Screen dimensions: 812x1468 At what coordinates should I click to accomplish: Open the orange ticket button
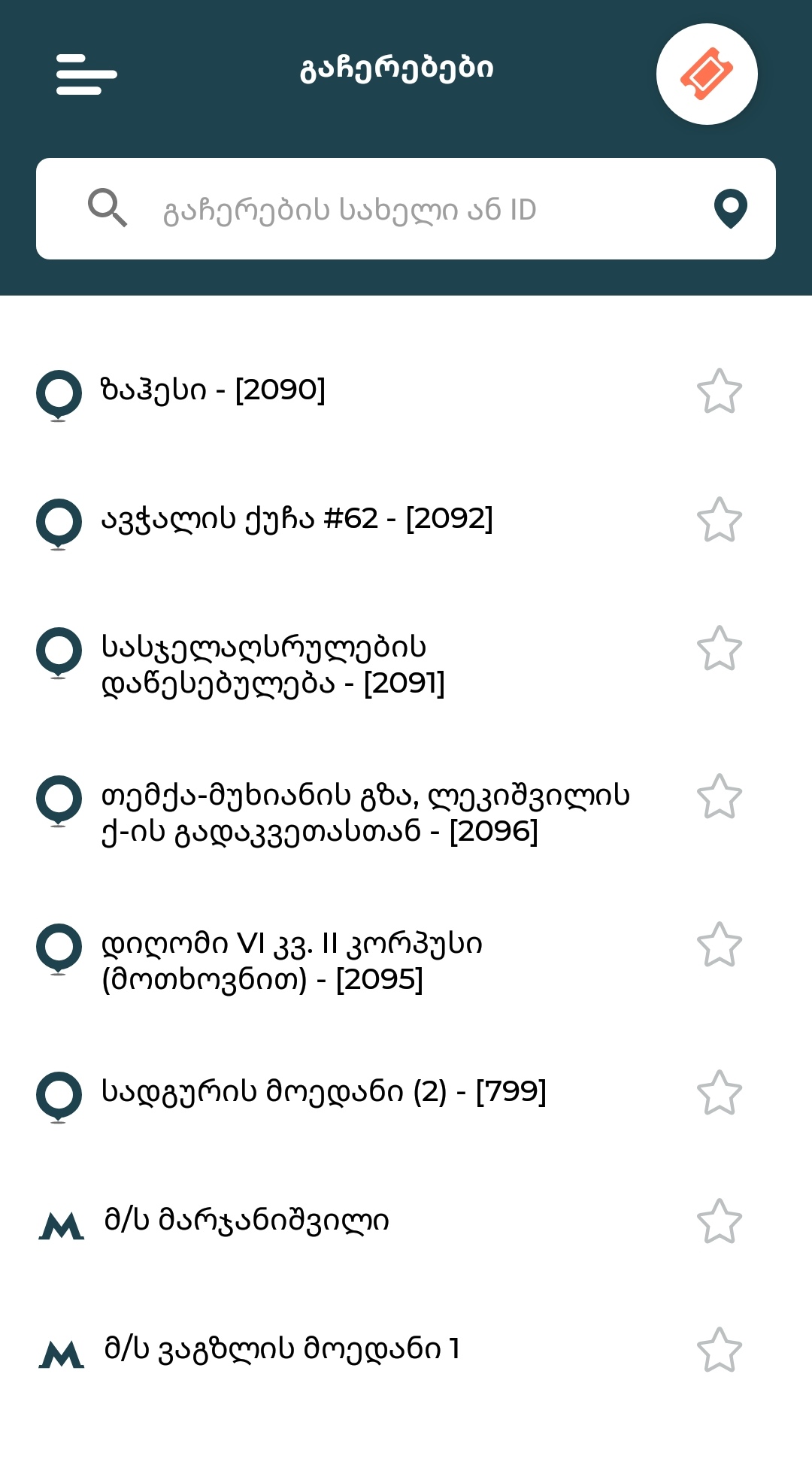(x=706, y=74)
